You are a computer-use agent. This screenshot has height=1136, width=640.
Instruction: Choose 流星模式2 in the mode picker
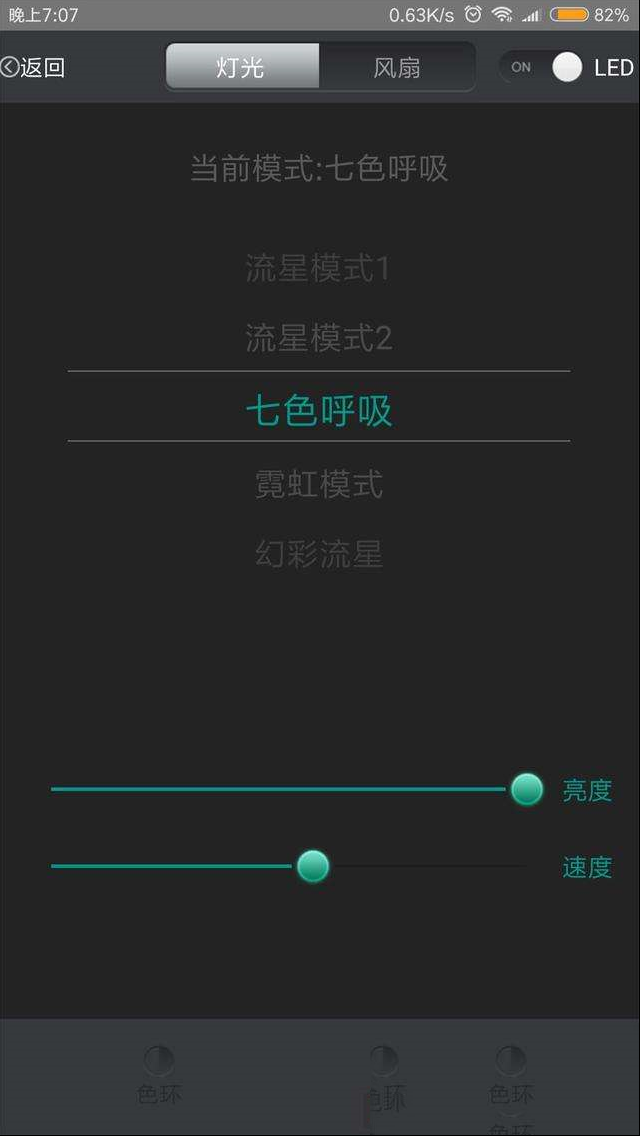tap(318, 338)
